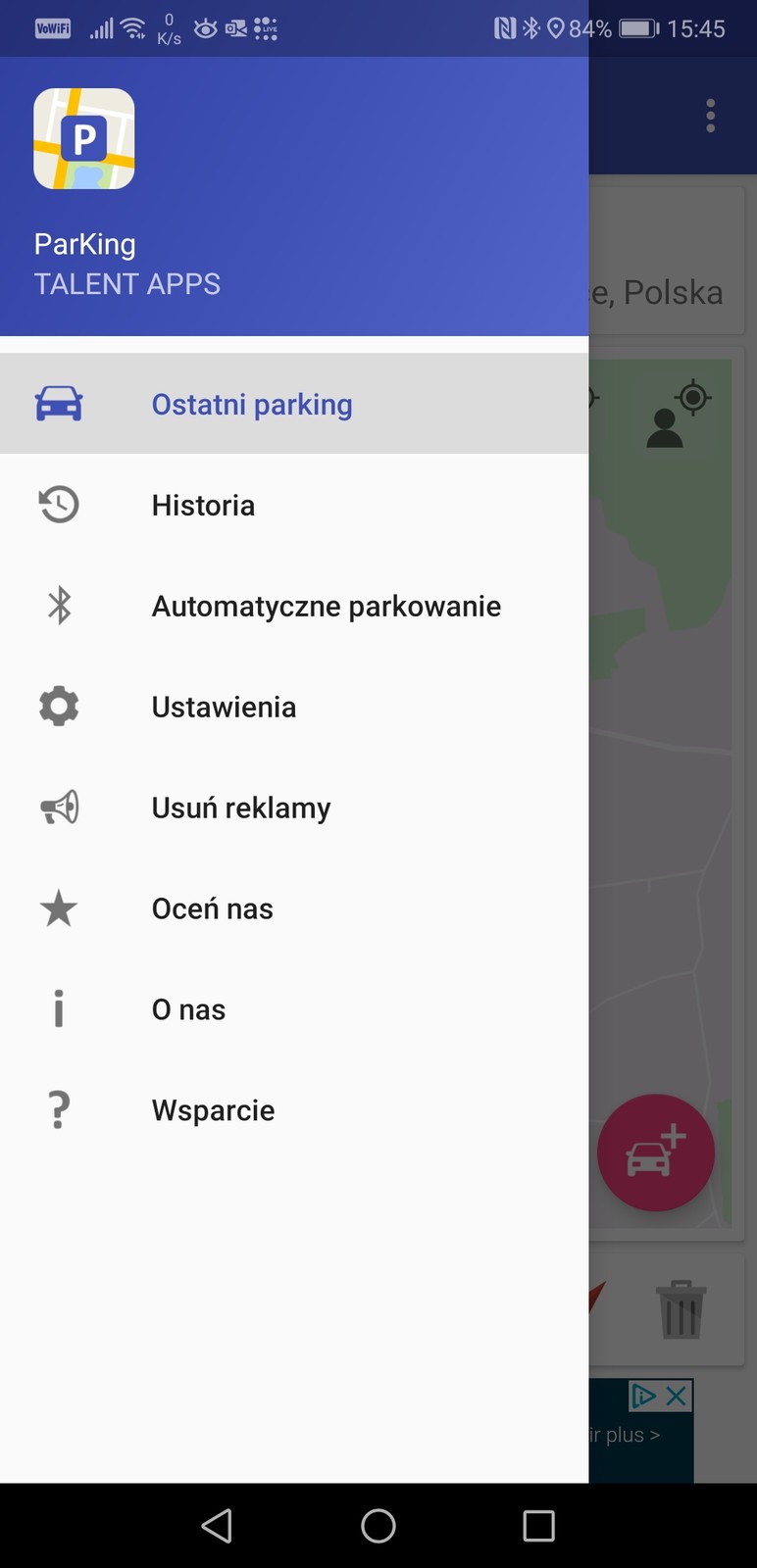Click the megaphone icon to remove ads

pyautogui.click(x=58, y=807)
